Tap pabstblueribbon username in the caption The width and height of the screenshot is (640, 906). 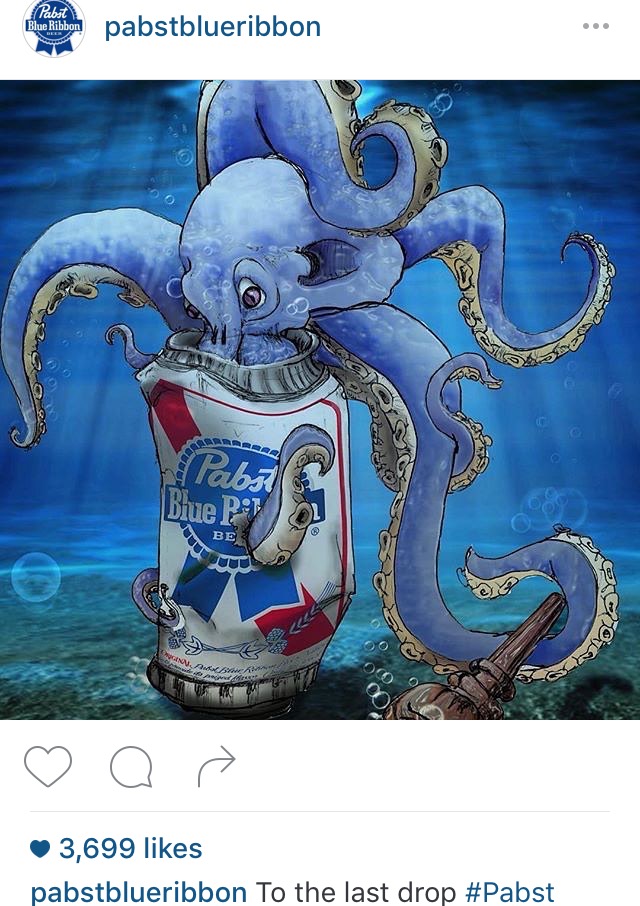(x=139, y=891)
